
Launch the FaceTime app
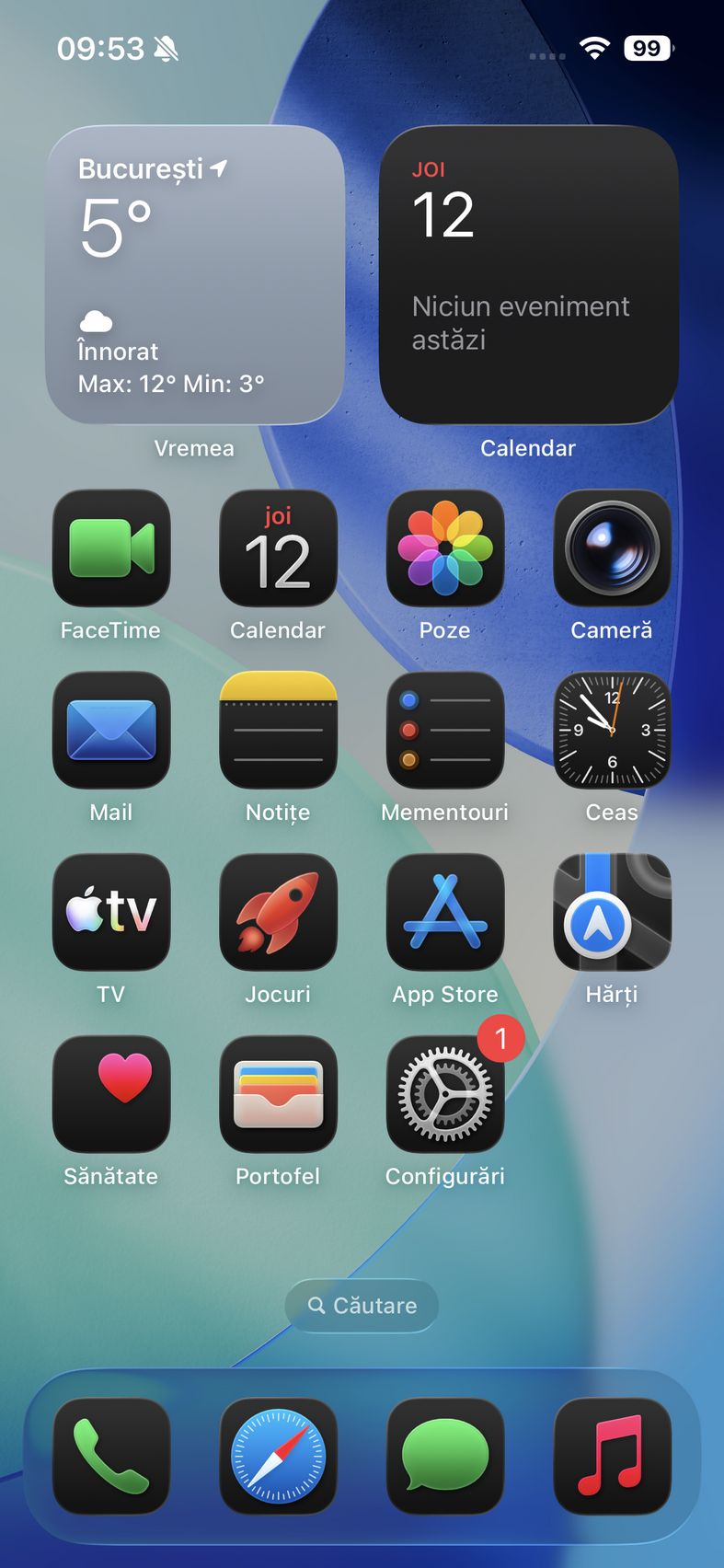(111, 548)
